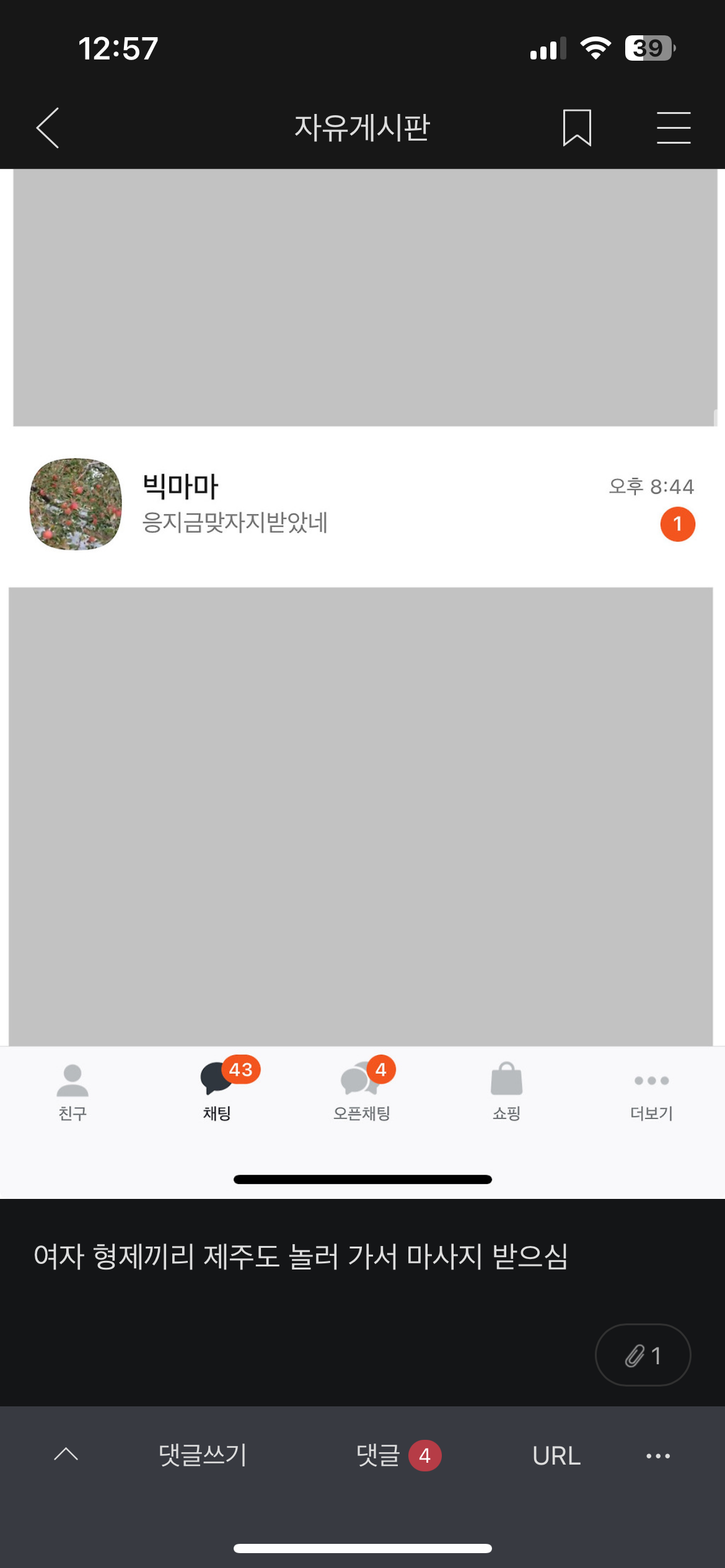Open the three-dot more options
The width and height of the screenshot is (725, 1568).
click(657, 1455)
